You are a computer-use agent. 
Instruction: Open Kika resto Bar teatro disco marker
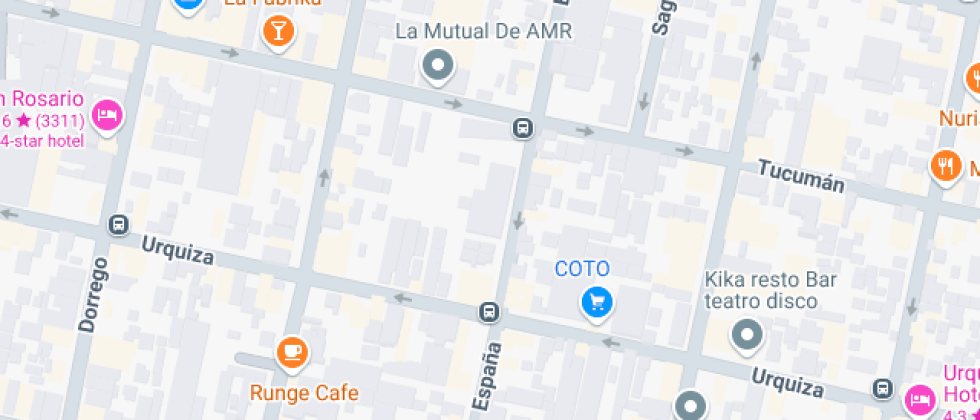point(747,336)
